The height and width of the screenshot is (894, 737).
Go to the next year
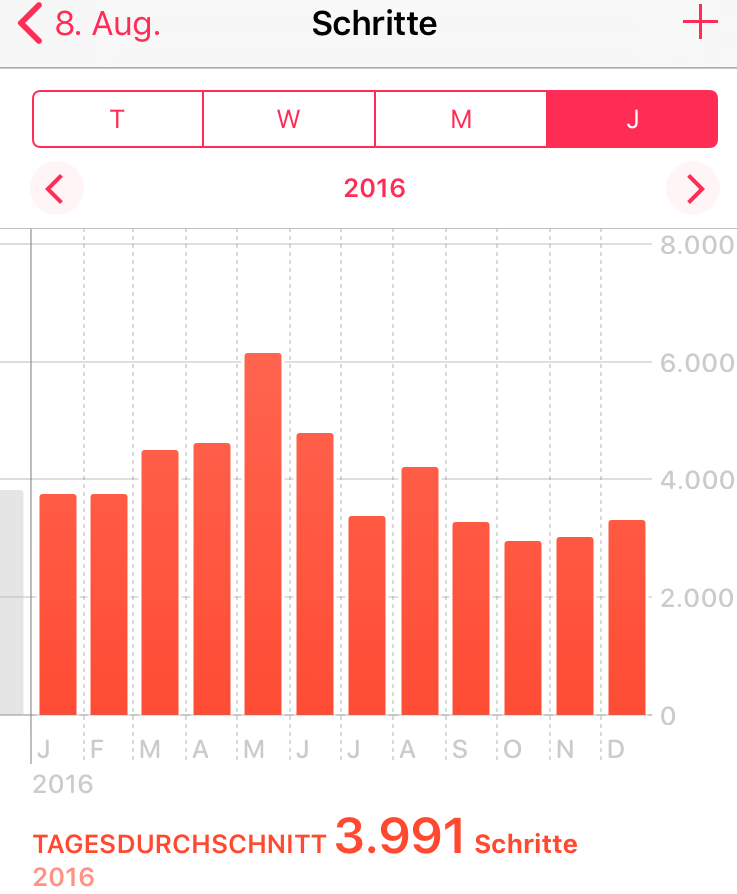pos(694,188)
